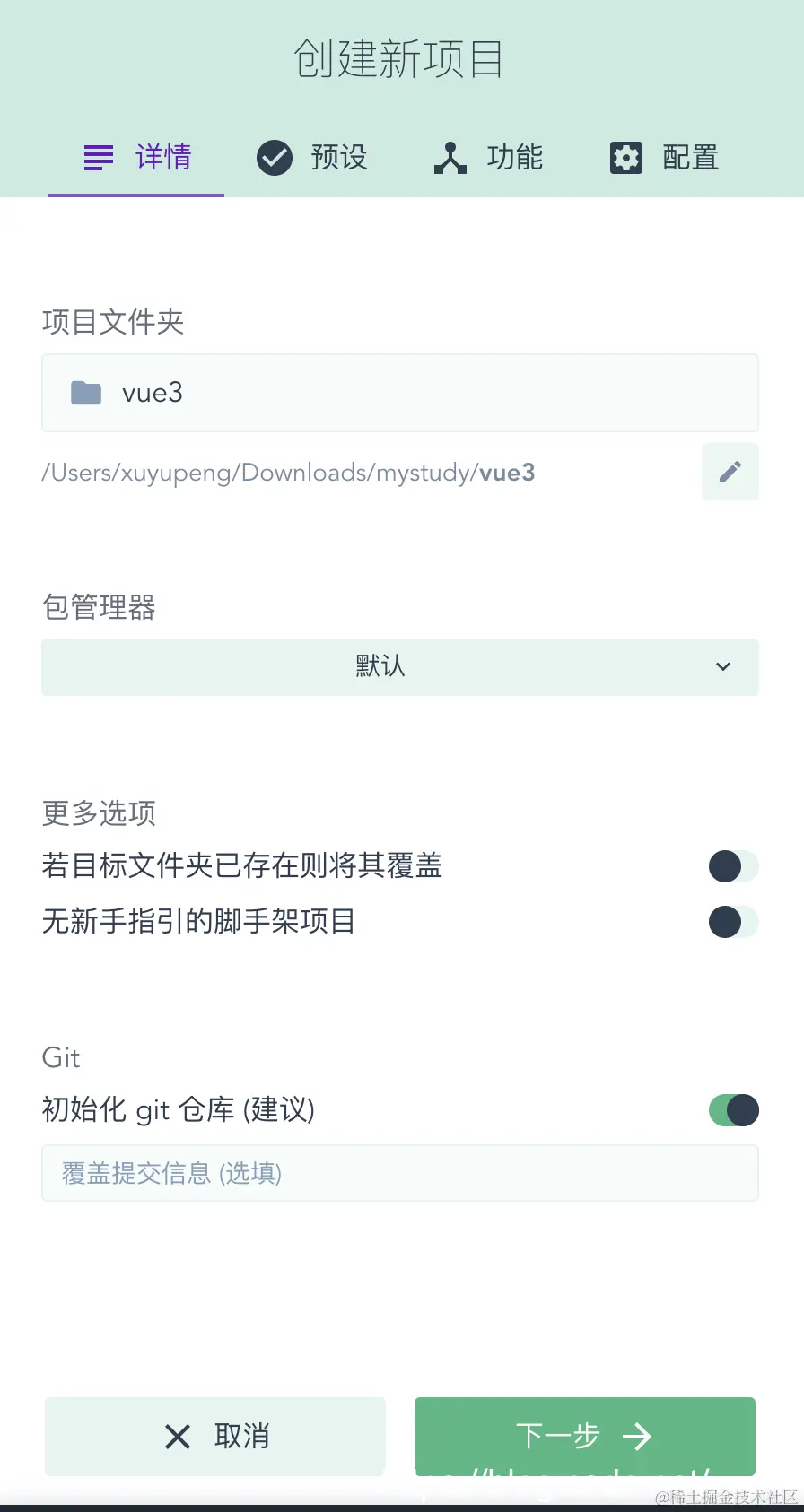Disable 初始化 git 仓库 switch
This screenshot has height=1512, width=804.
(x=733, y=1110)
